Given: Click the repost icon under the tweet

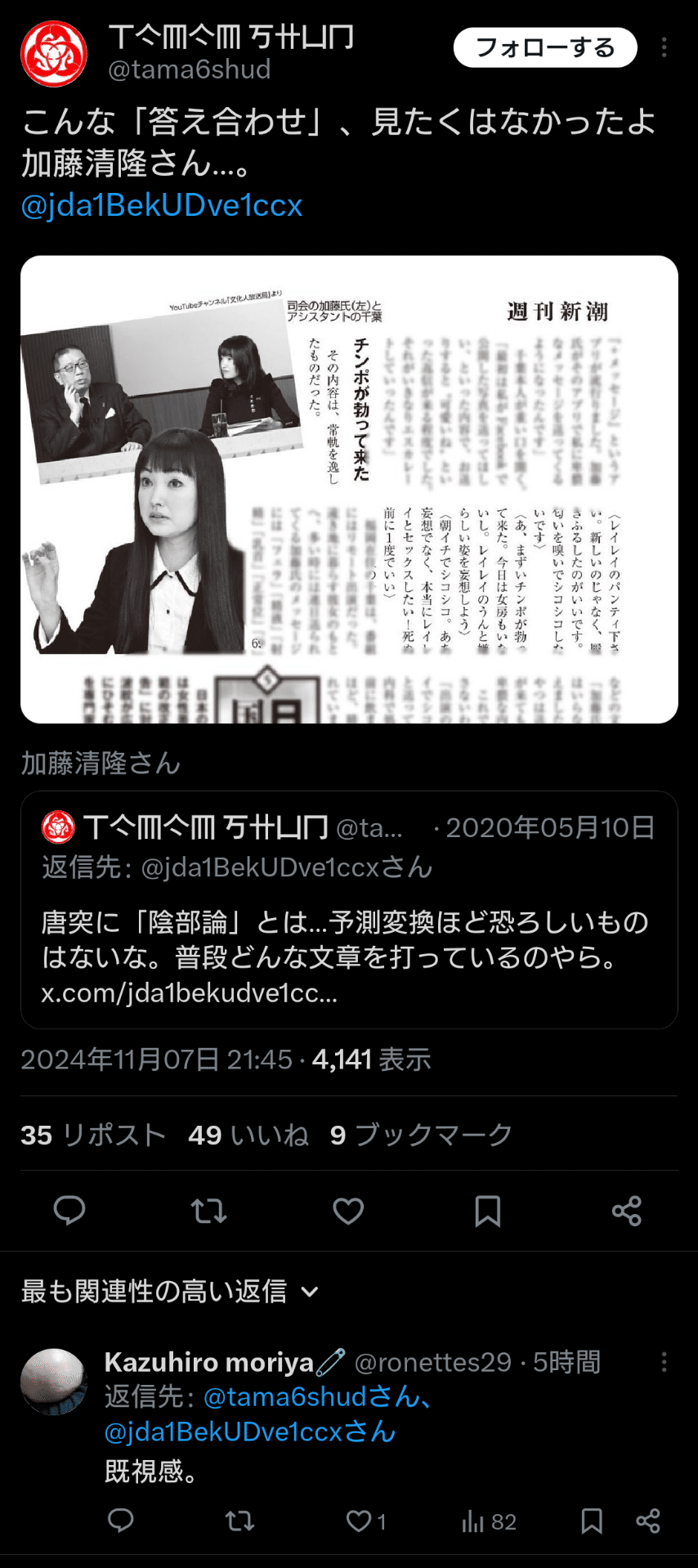Looking at the screenshot, I should tap(208, 1211).
